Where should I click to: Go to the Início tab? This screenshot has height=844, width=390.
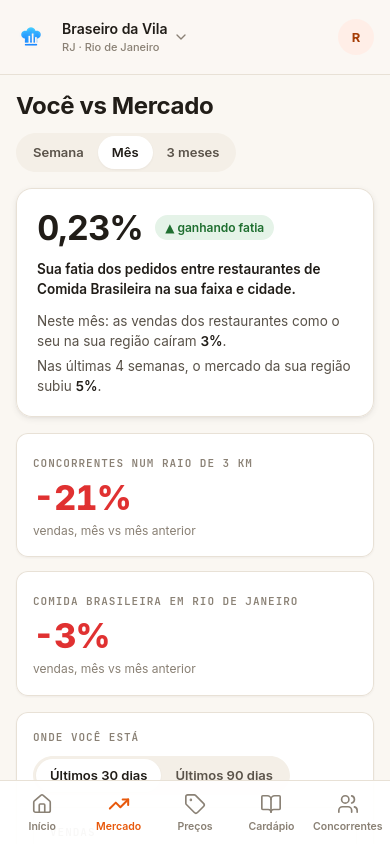(42, 813)
